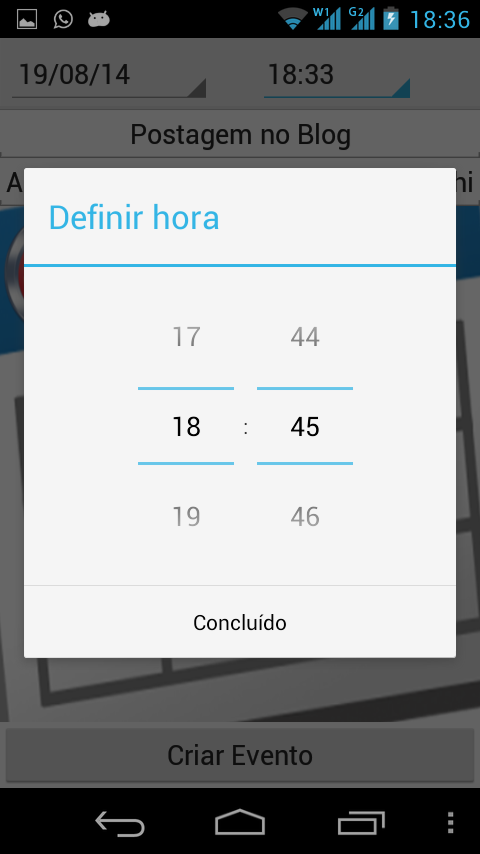Image resolution: width=480 pixels, height=854 pixels.
Task: Select minute 46 in the picker
Action: tap(305, 516)
